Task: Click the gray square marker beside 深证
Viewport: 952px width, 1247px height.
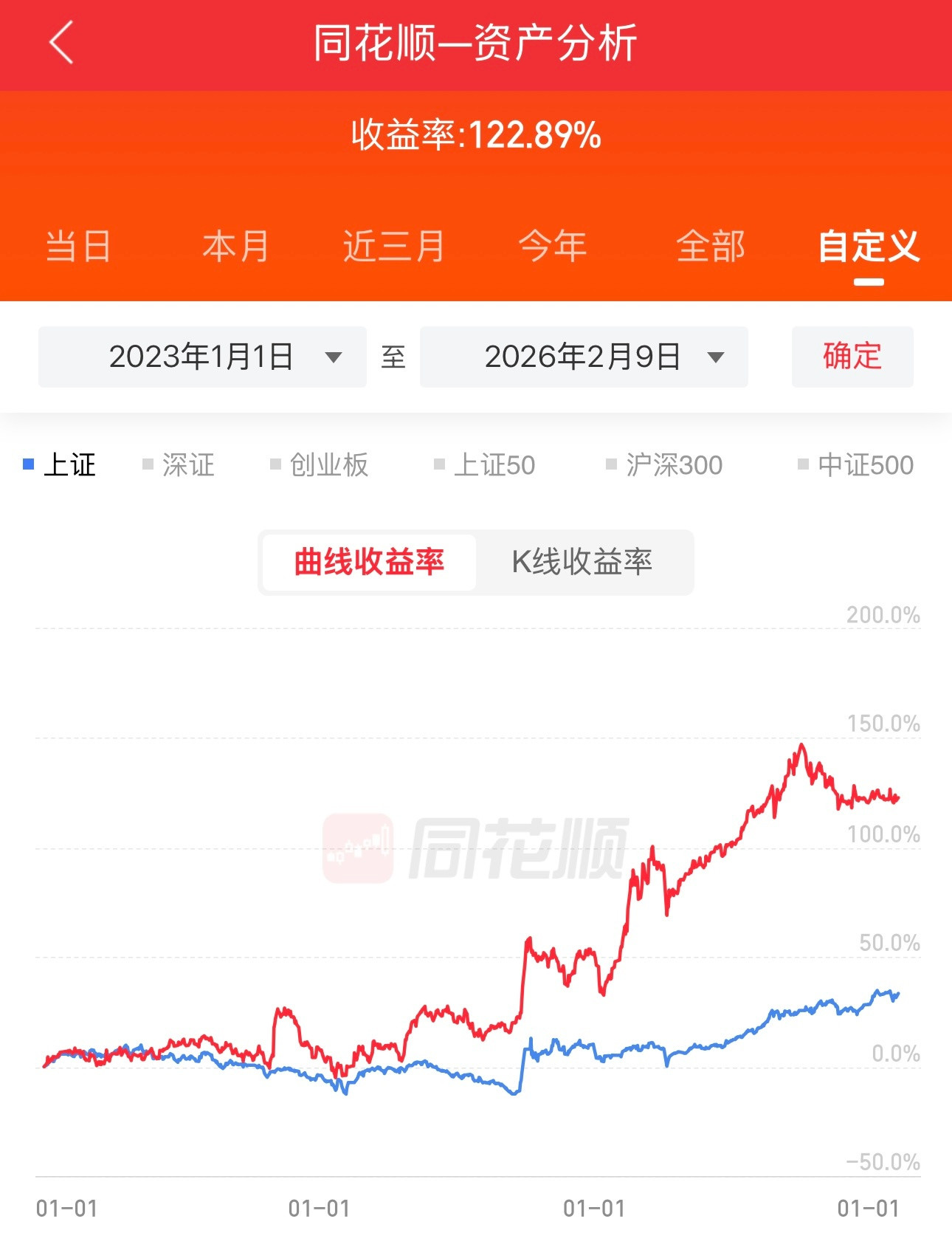Action: tap(148, 464)
